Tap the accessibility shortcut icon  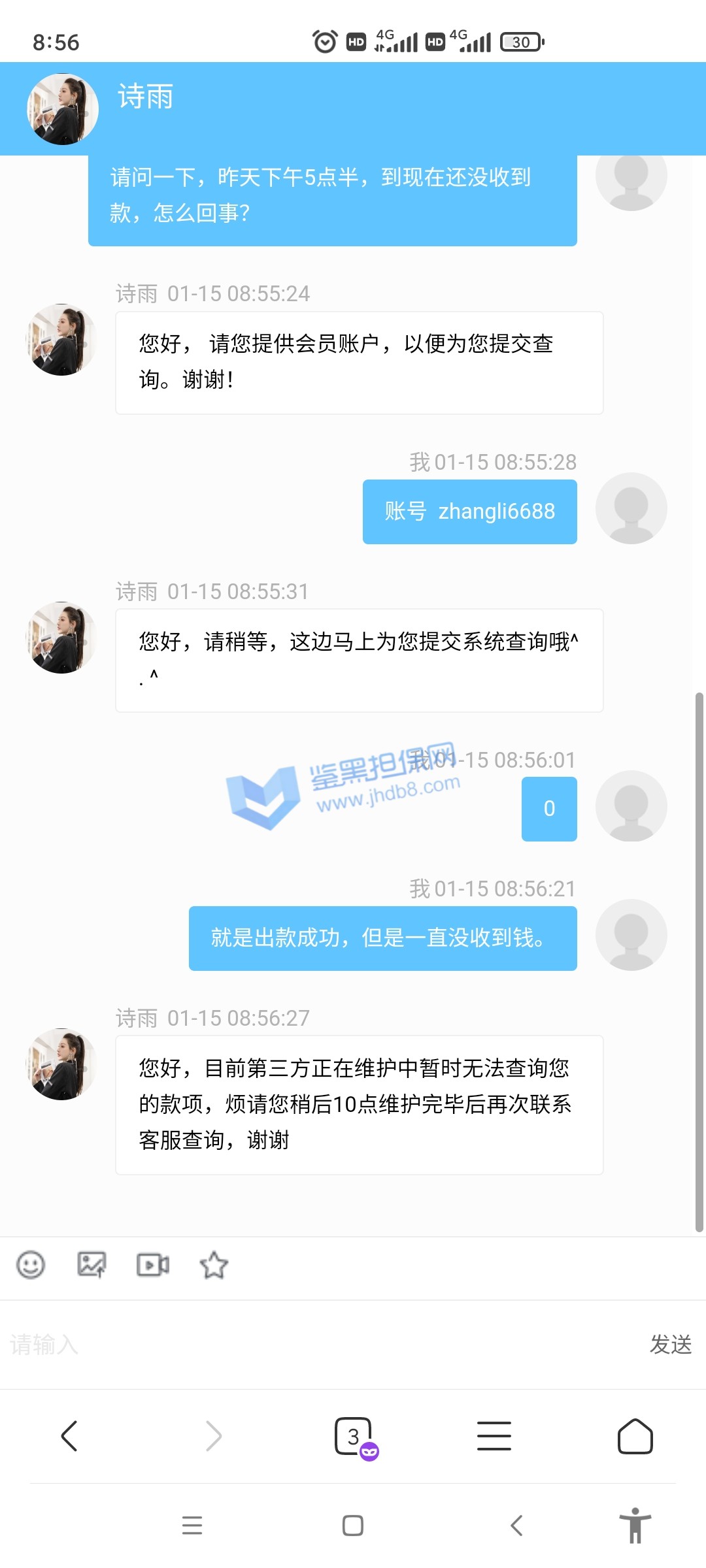tap(635, 1526)
